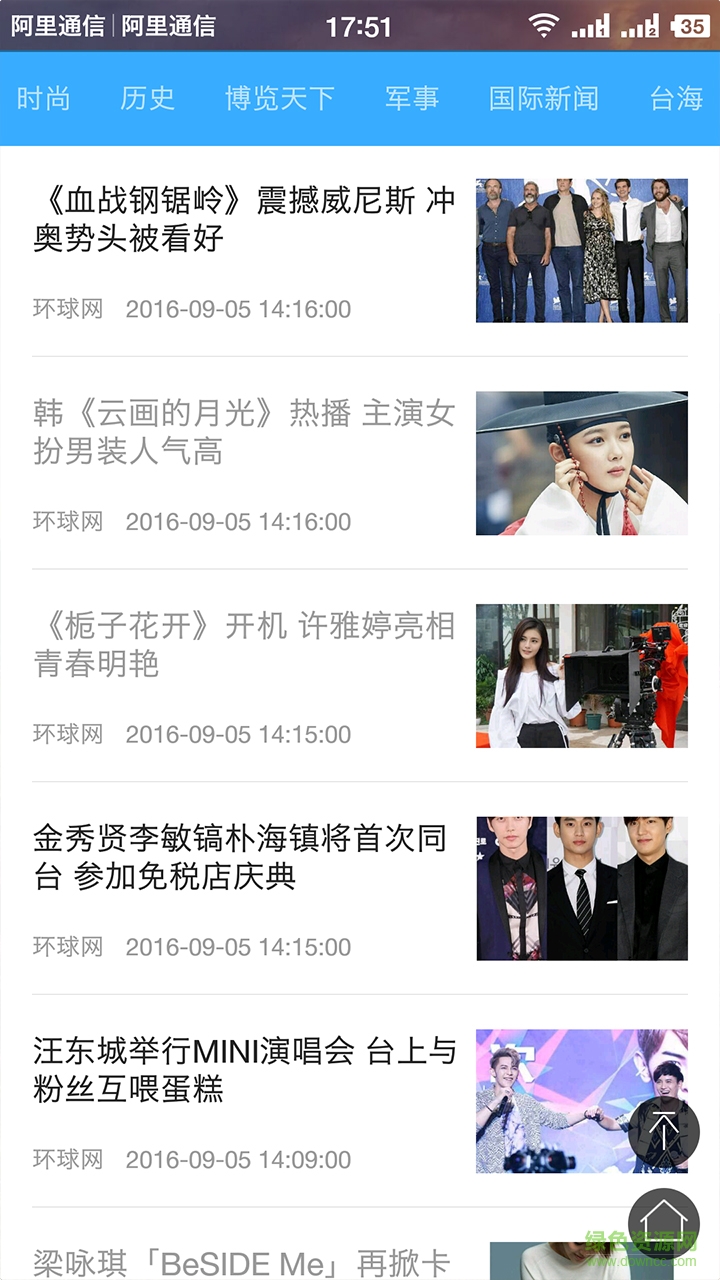720x1280 pixels.
Task: View the 金秀贤李敏镐朴海镇 news item
Action: click(x=240, y=857)
